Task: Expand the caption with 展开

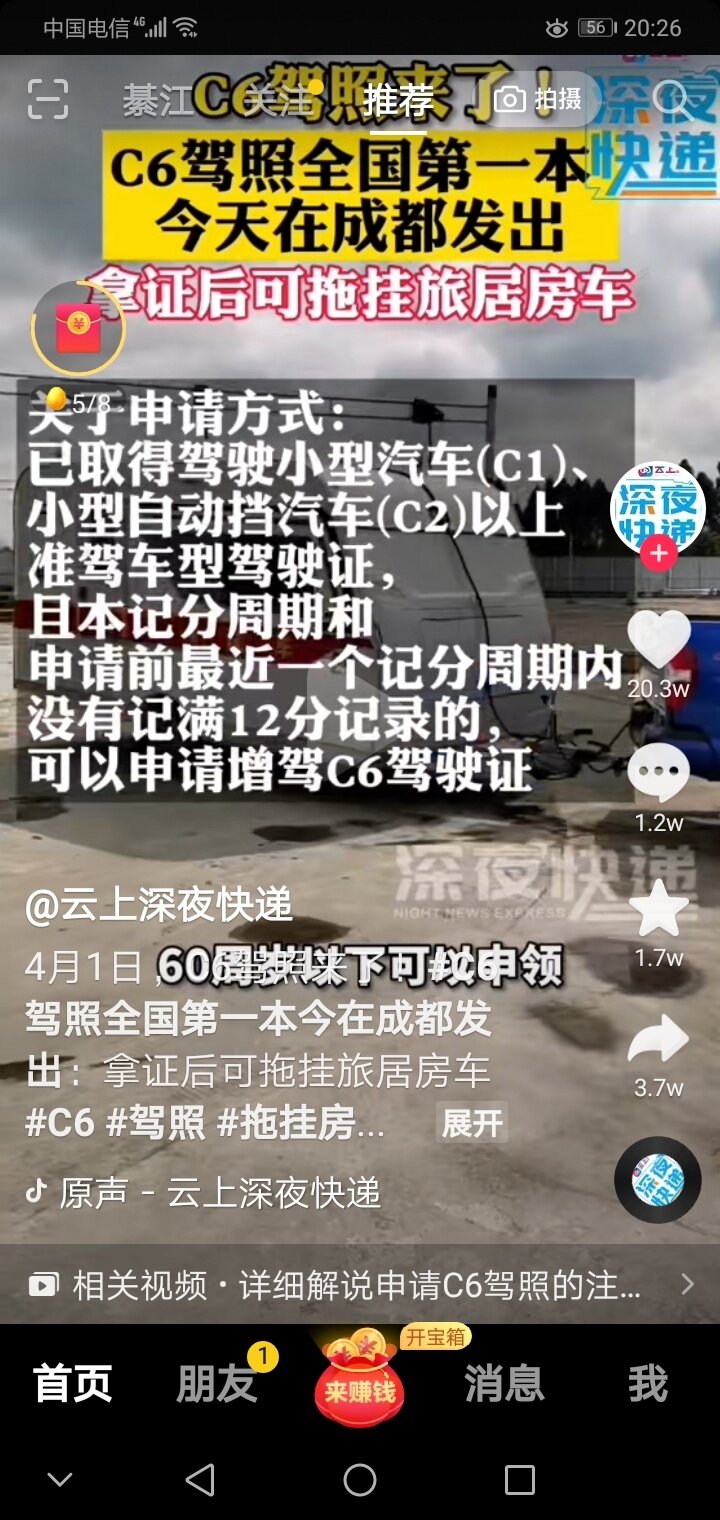Action: [x=472, y=1123]
